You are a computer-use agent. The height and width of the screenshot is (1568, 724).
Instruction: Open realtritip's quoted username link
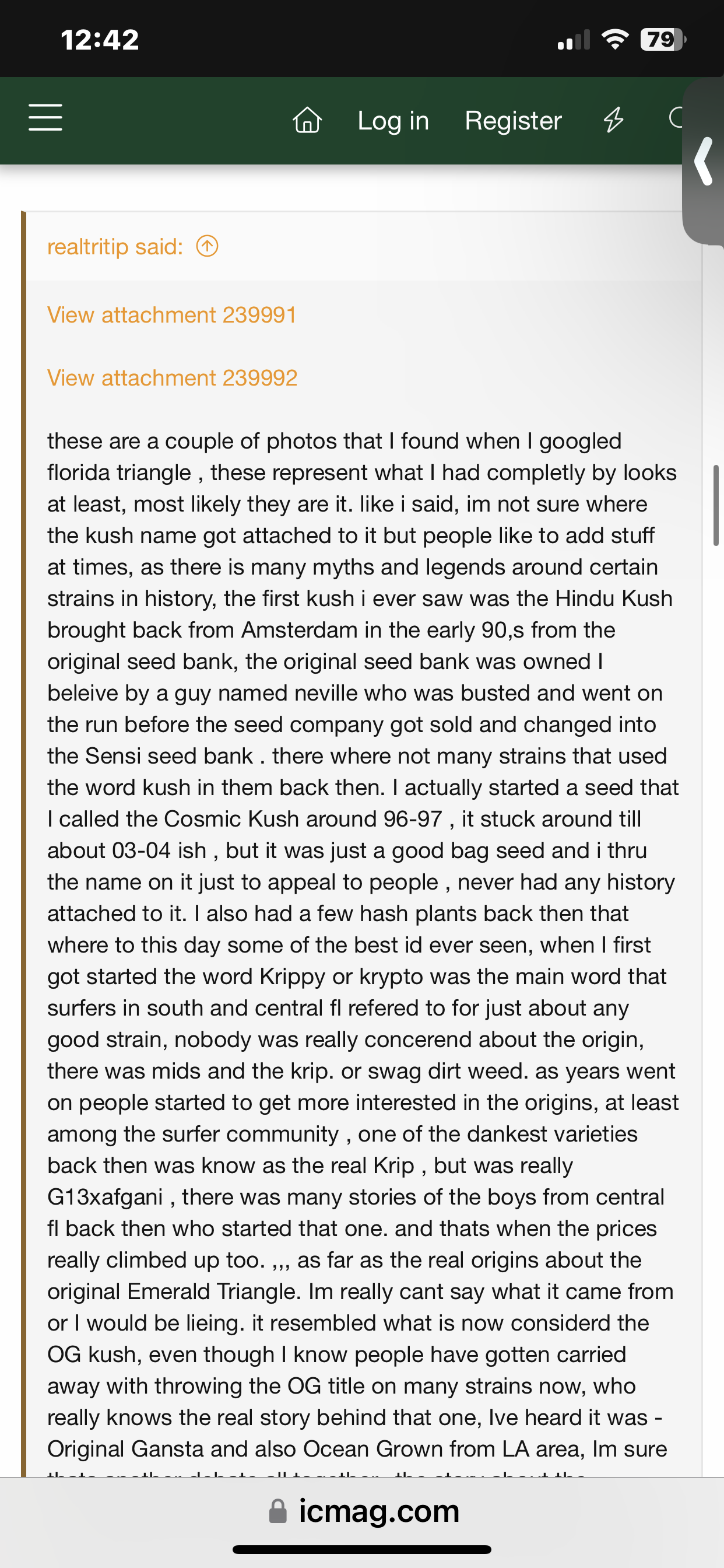(x=115, y=247)
